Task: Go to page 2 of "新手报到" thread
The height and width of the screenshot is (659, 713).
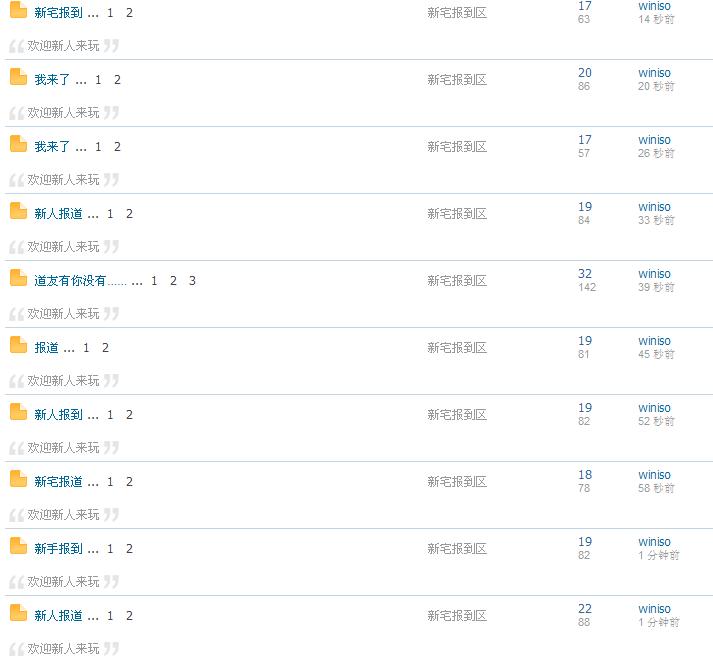Action: click(129, 549)
